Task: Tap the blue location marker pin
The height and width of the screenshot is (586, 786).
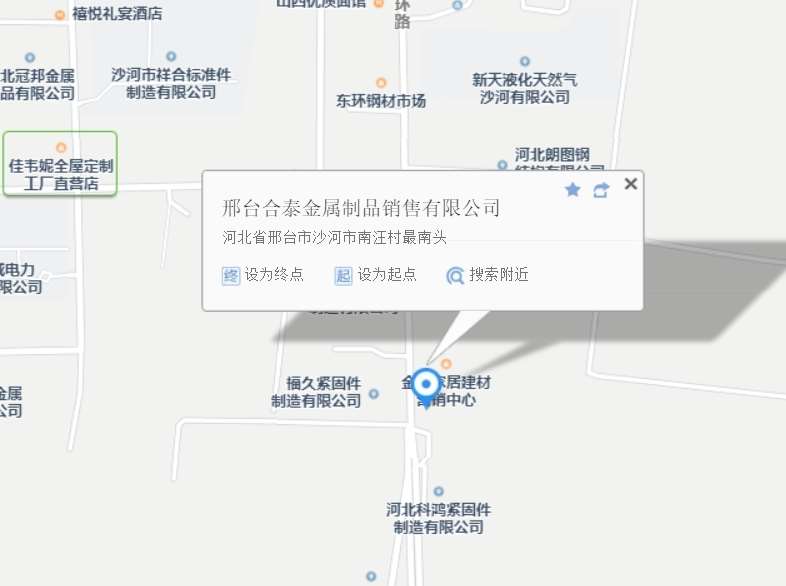Action: pyautogui.click(x=427, y=387)
